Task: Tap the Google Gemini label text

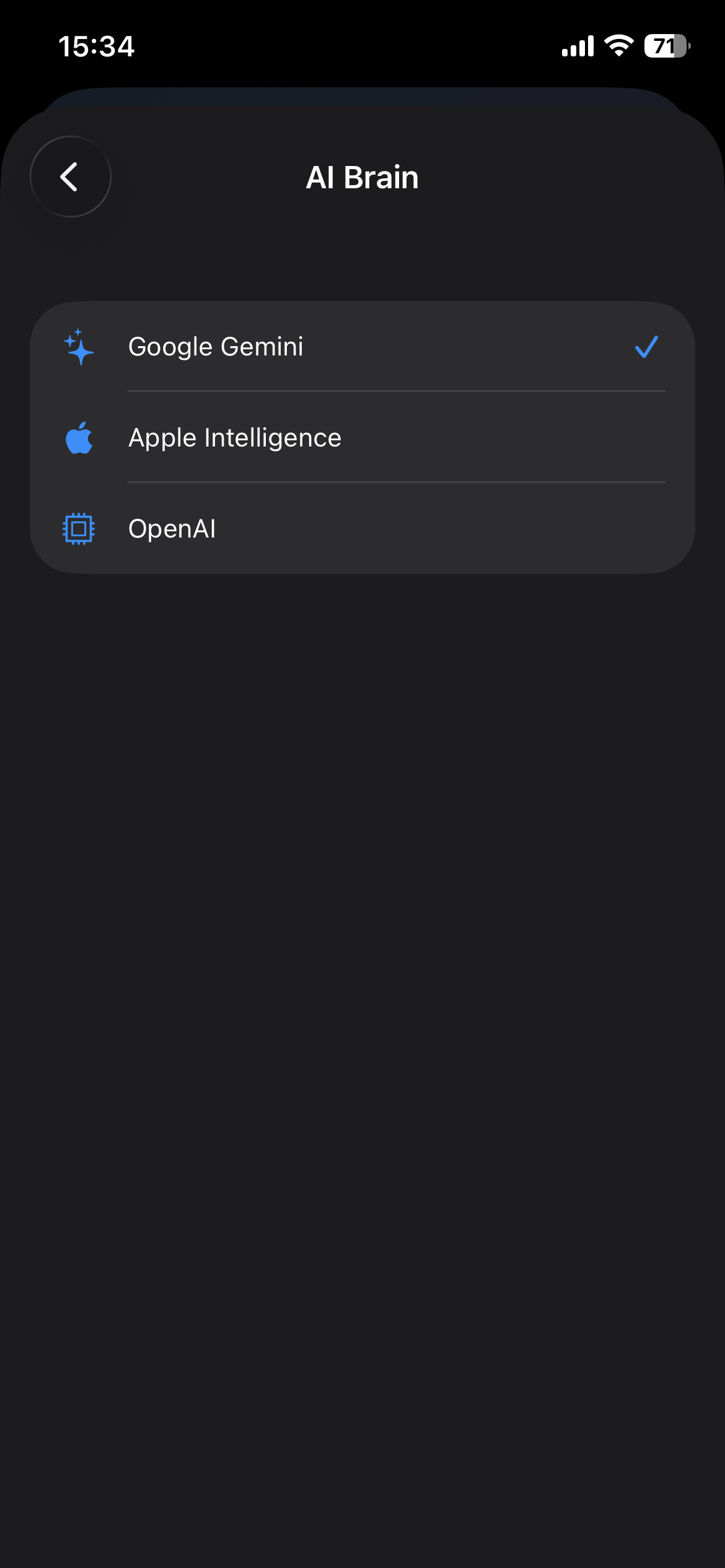Action: pos(215,347)
